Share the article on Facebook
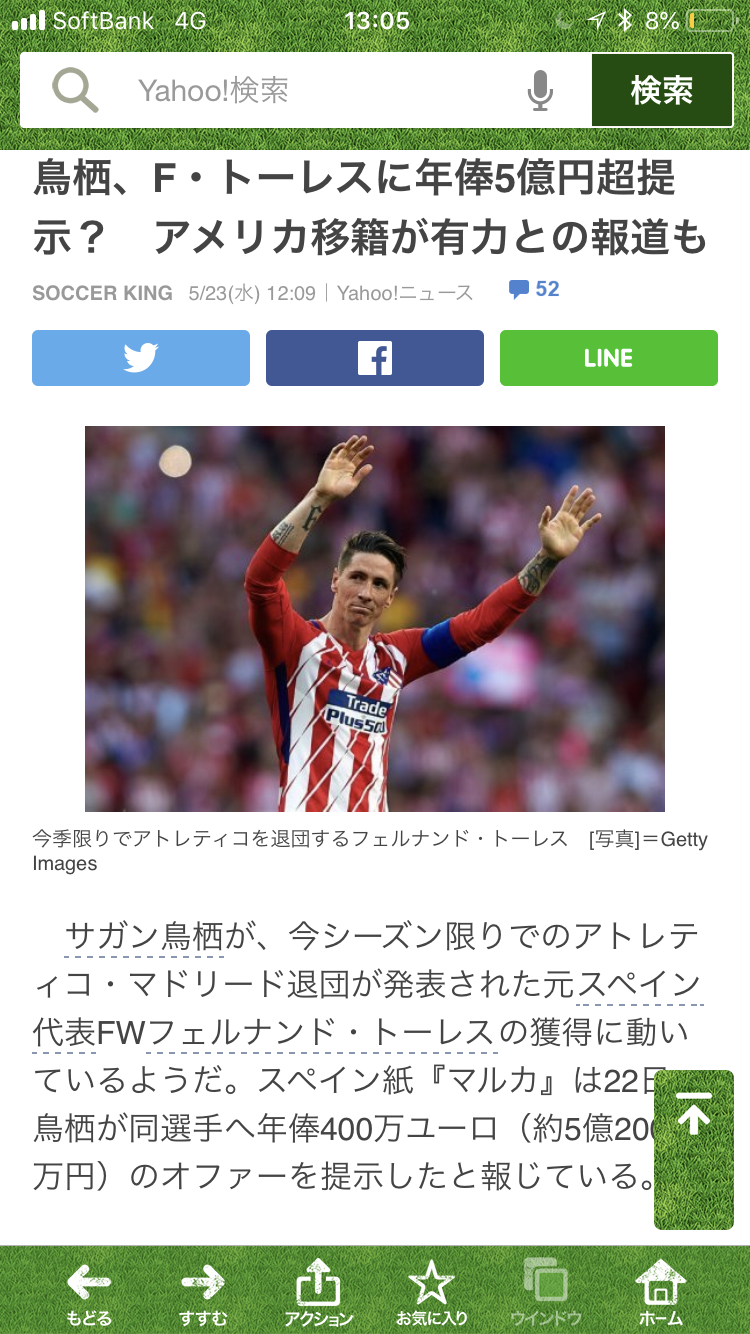This screenshot has width=750, height=1334. (375, 358)
